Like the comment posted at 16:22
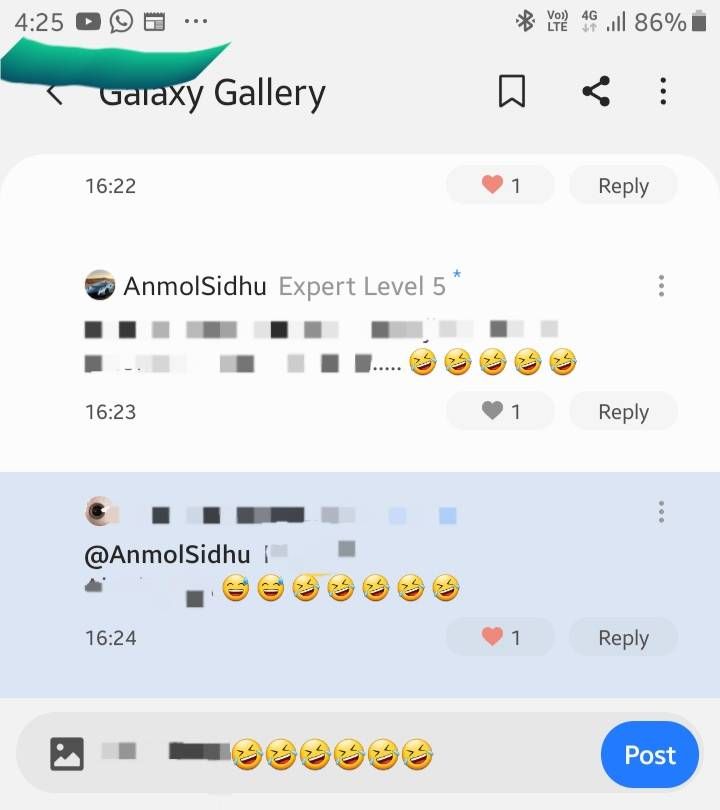The image size is (720, 810). [500, 186]
